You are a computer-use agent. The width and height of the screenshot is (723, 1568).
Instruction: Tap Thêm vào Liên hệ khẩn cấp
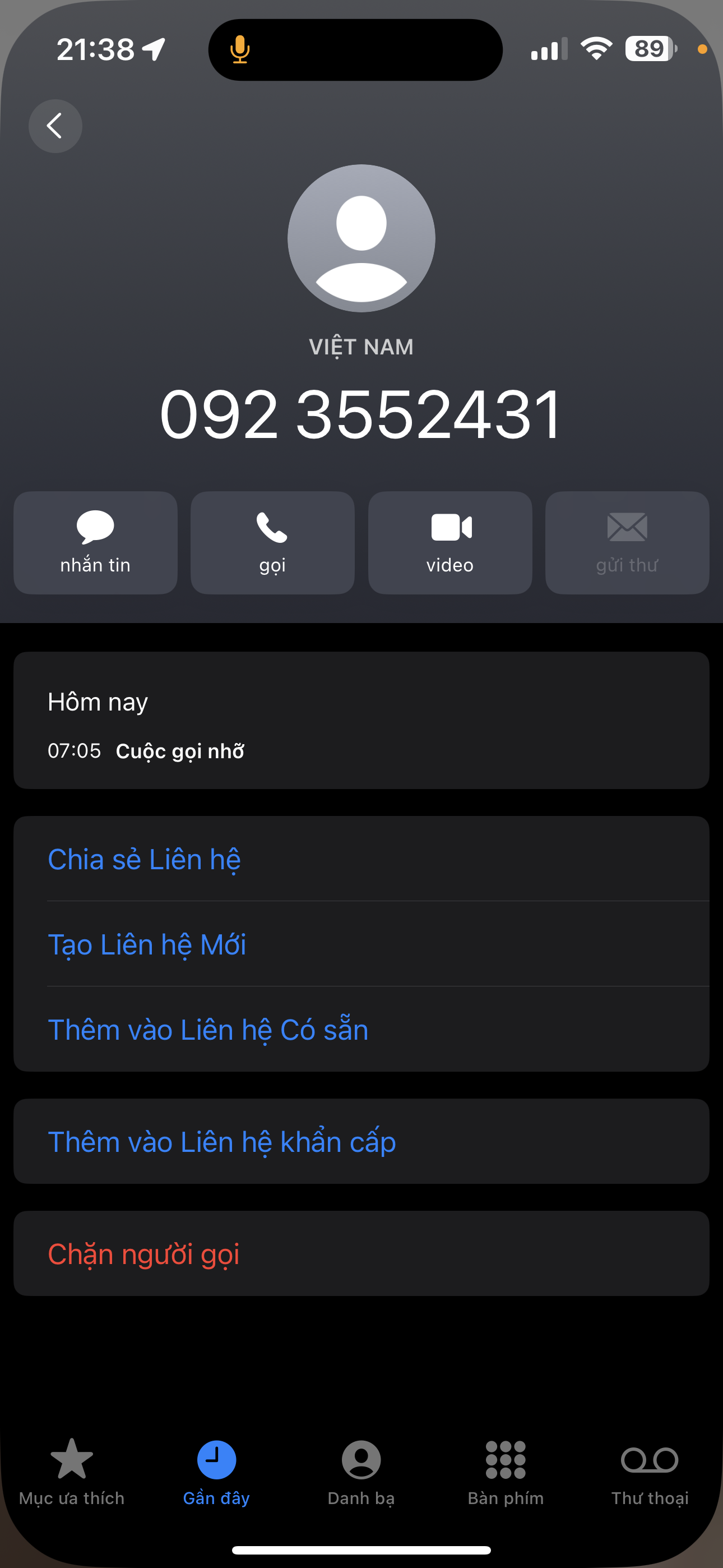click(221, 1141)
